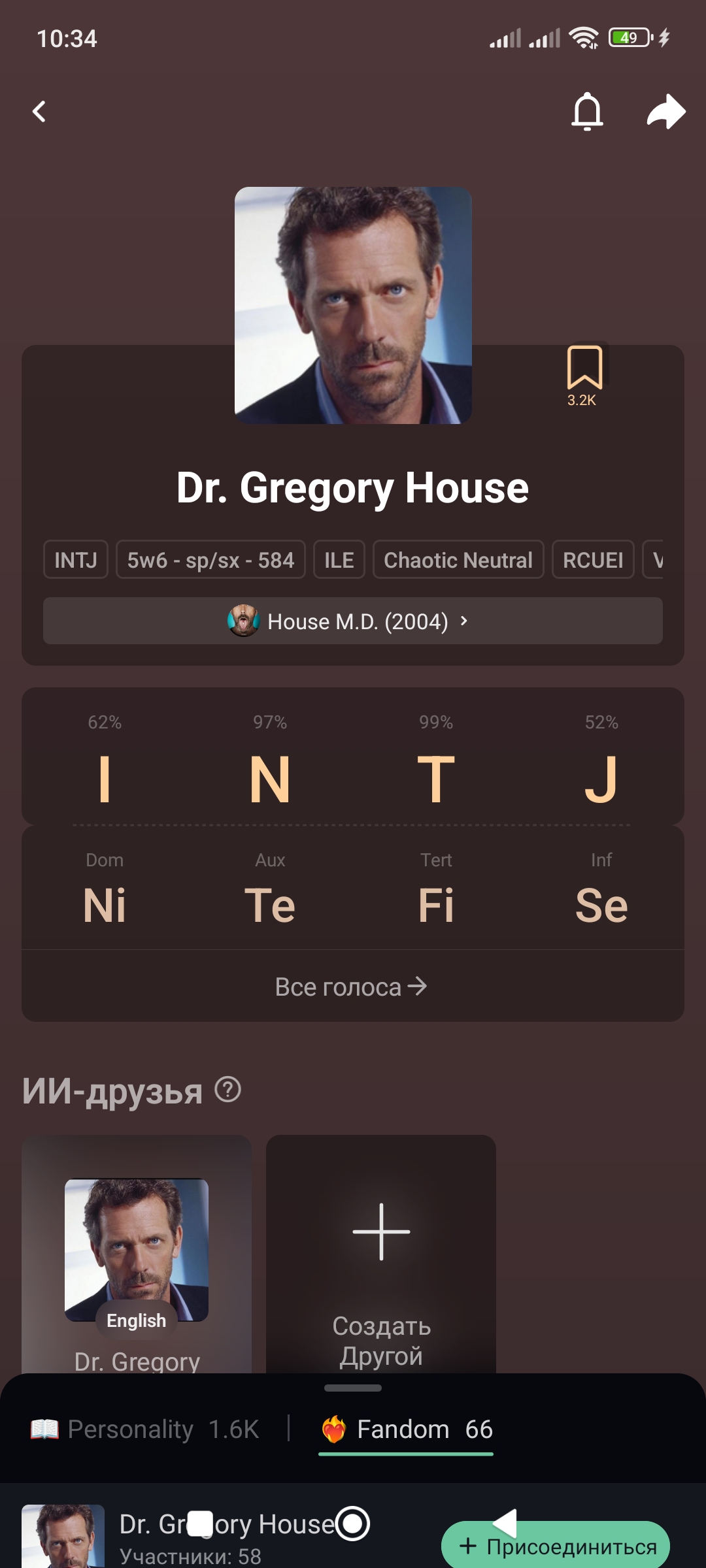This screenshot has width=706, height=1568.
Task: Select the 5w6 - sp/sx - 584 chip
Action: (210, 560)
